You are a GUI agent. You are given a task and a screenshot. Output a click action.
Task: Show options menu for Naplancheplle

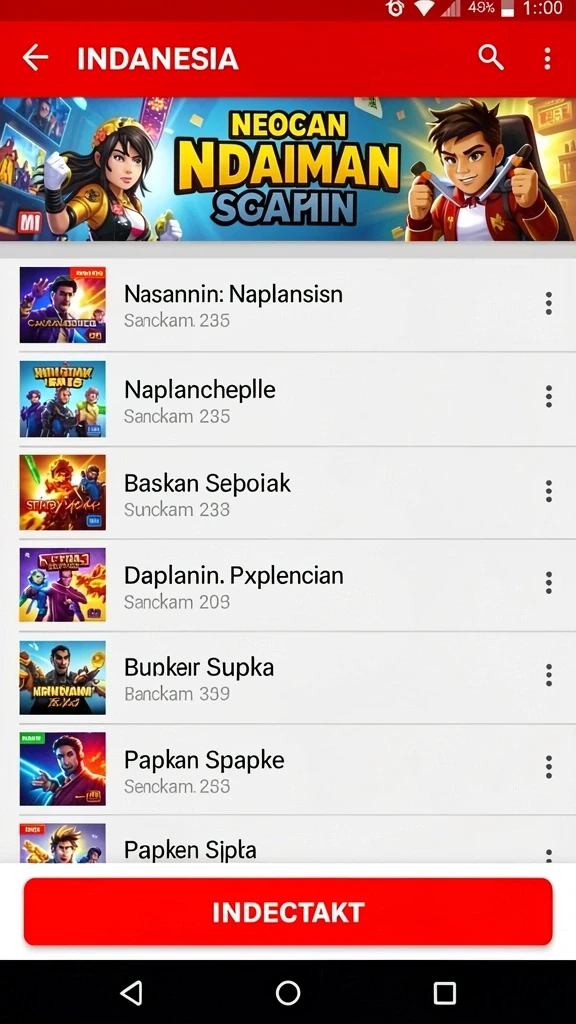[549, 396]
